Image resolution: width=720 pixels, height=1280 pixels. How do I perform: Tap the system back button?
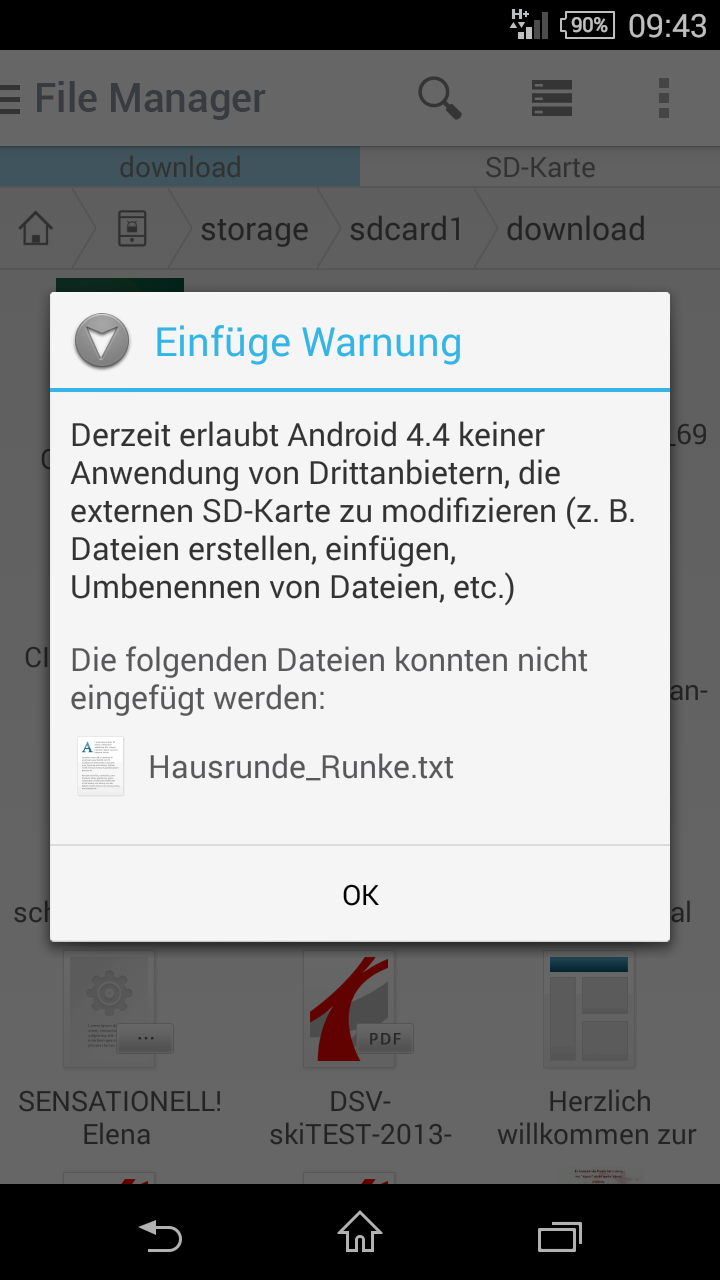[x=160, y=1235]
